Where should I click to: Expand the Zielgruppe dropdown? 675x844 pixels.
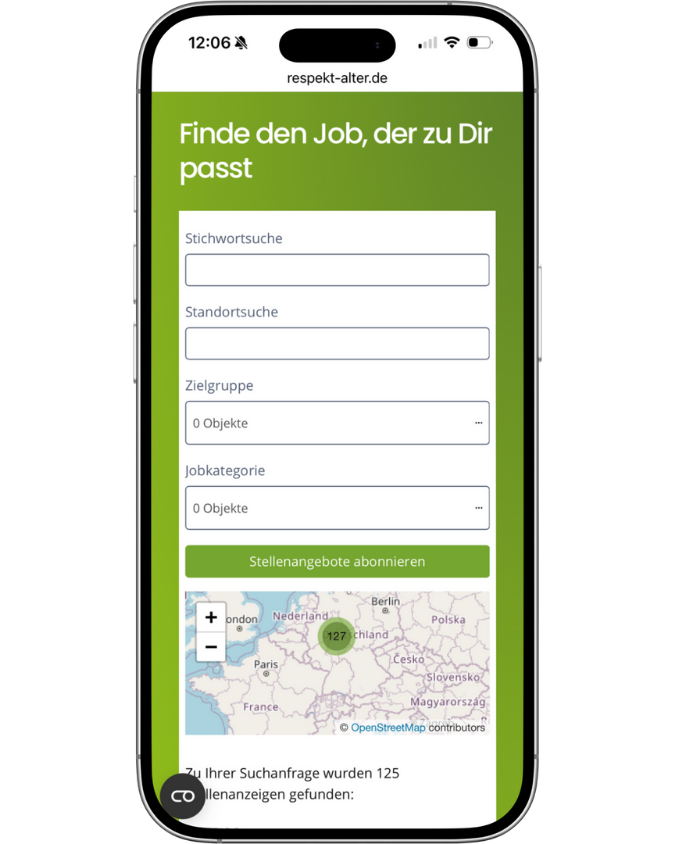(337, 423)
